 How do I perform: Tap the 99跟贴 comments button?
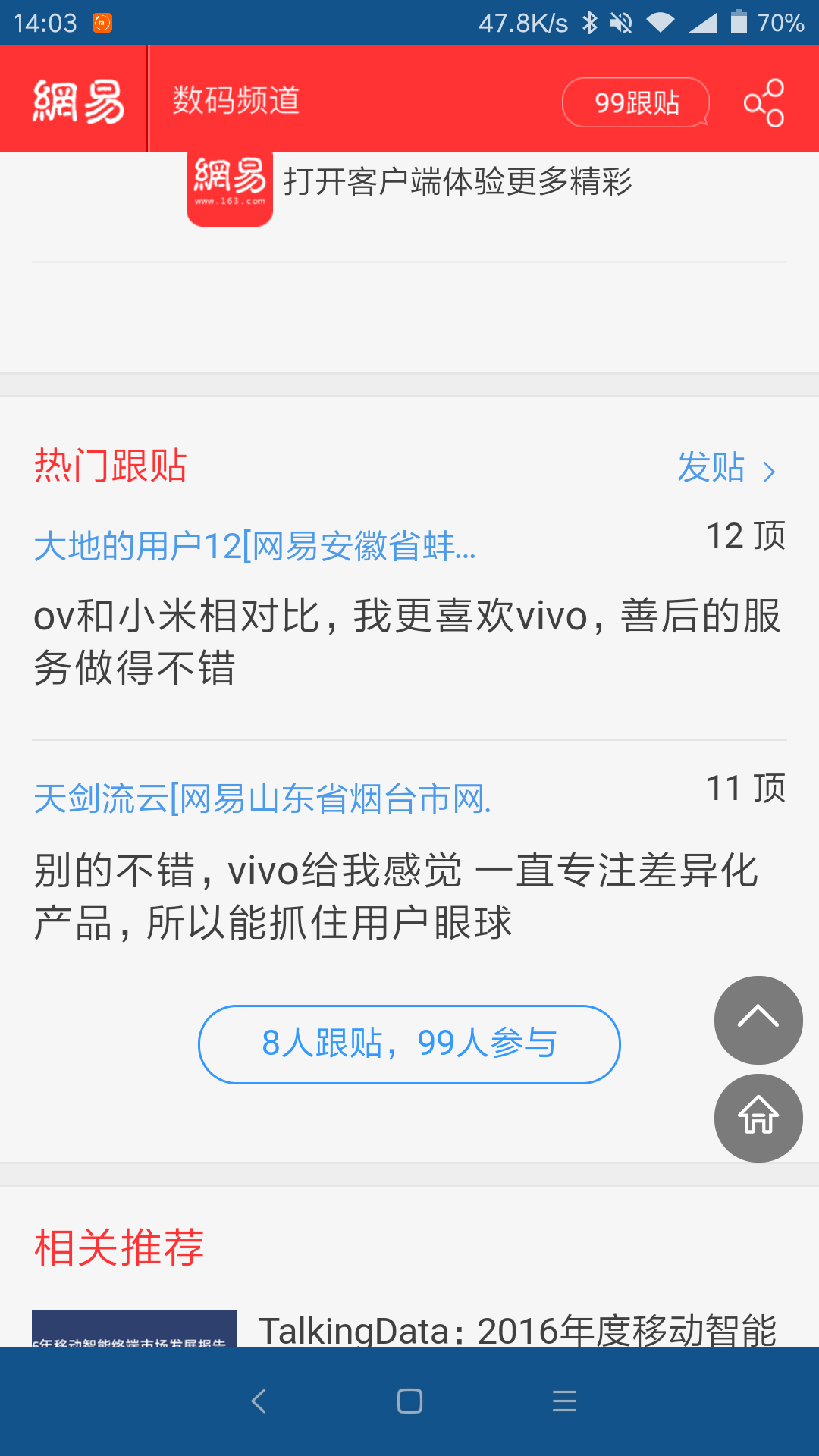tap(636, 101)
